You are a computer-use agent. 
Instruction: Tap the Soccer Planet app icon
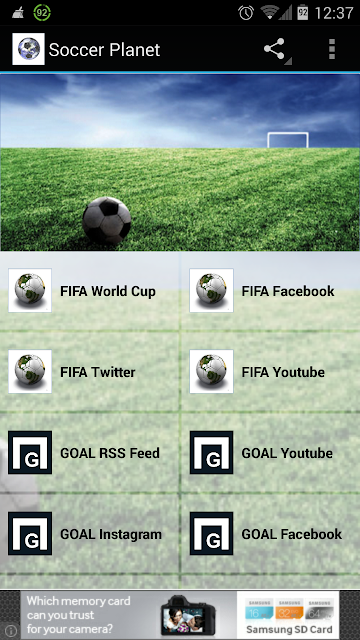coord(28,49)
